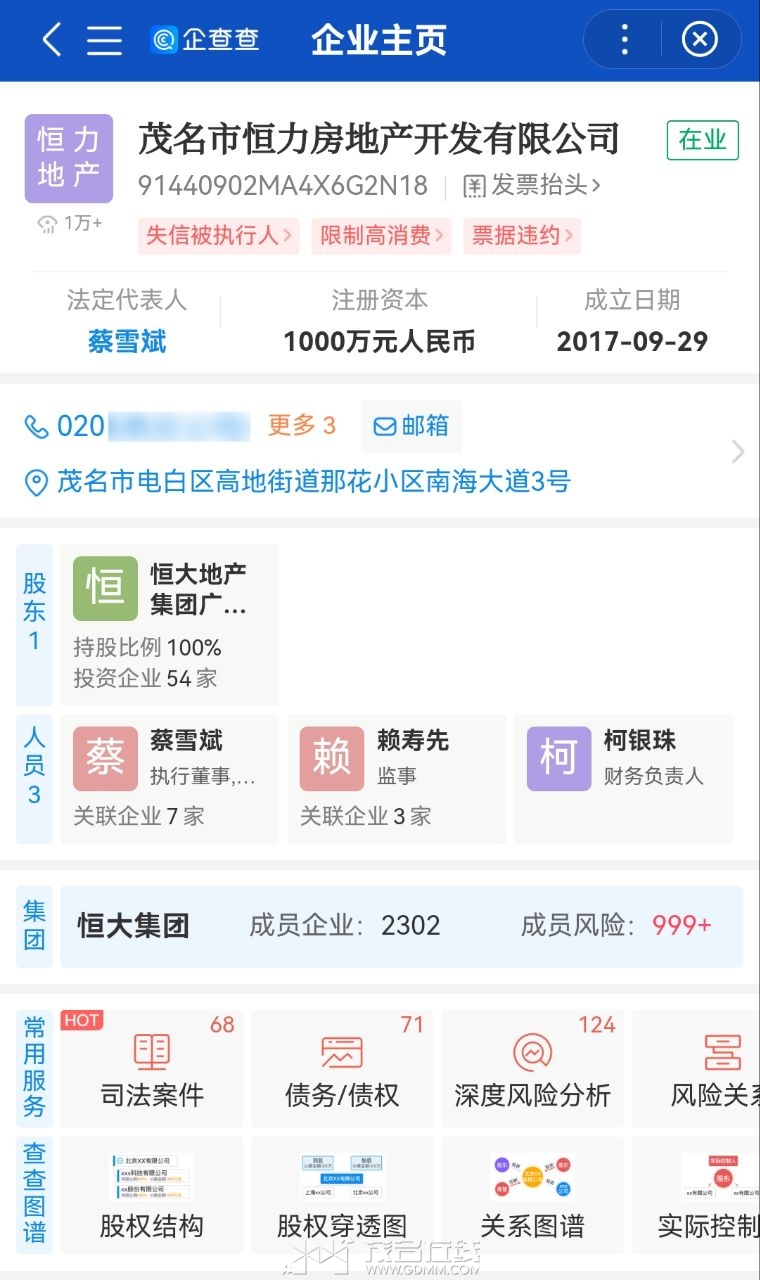Go back using the top-left arrow

[51, 40]
